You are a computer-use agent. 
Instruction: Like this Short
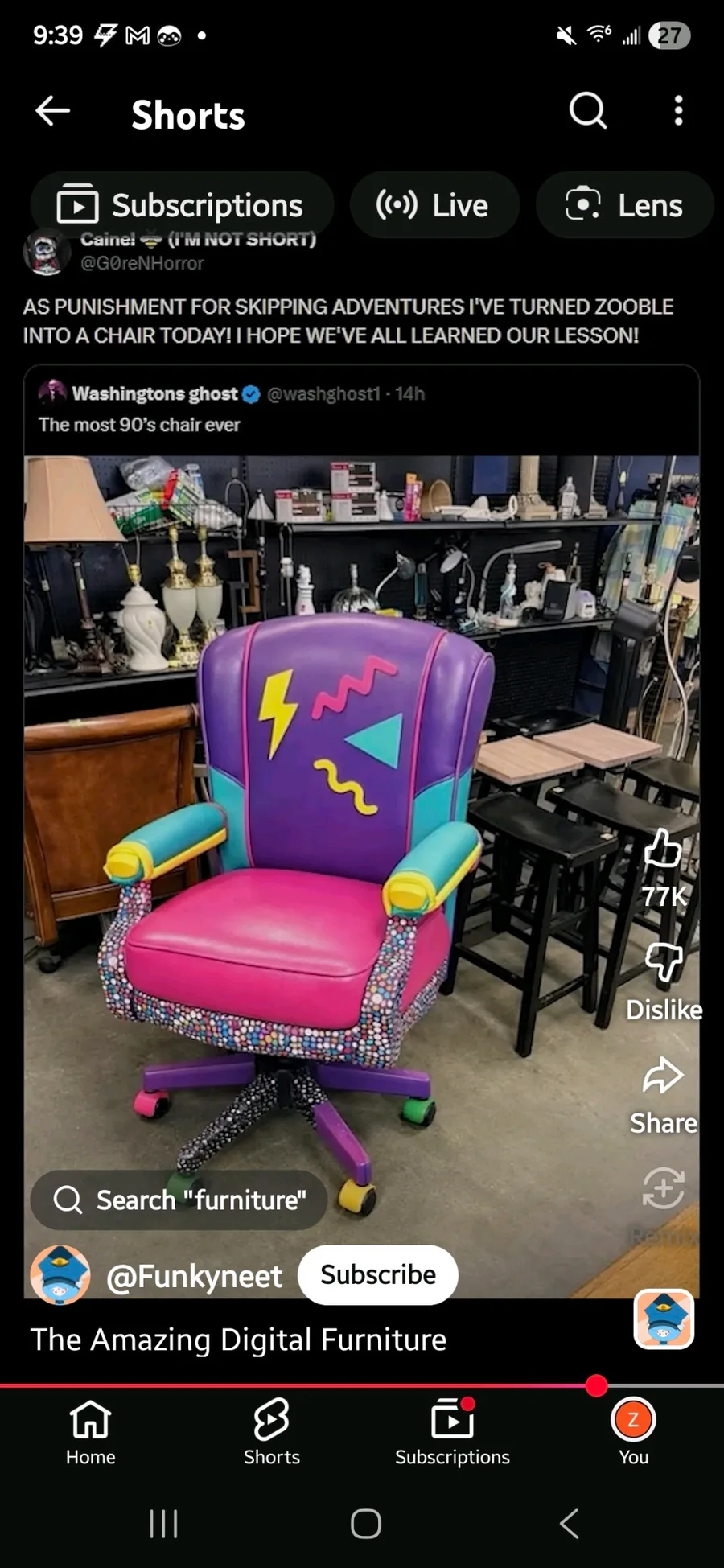tap(663, 850)
